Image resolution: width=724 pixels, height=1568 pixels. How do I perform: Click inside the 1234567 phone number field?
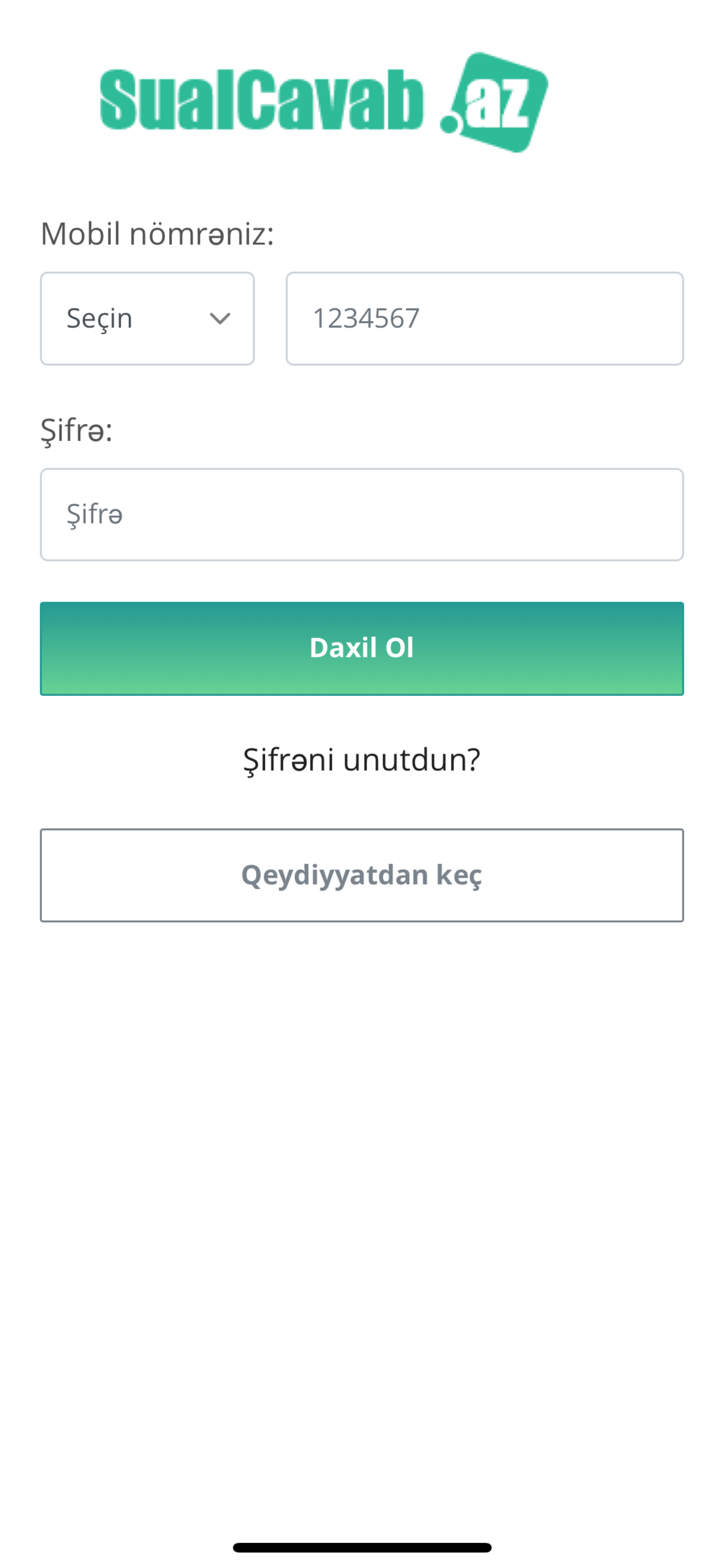tap(484, 318)
